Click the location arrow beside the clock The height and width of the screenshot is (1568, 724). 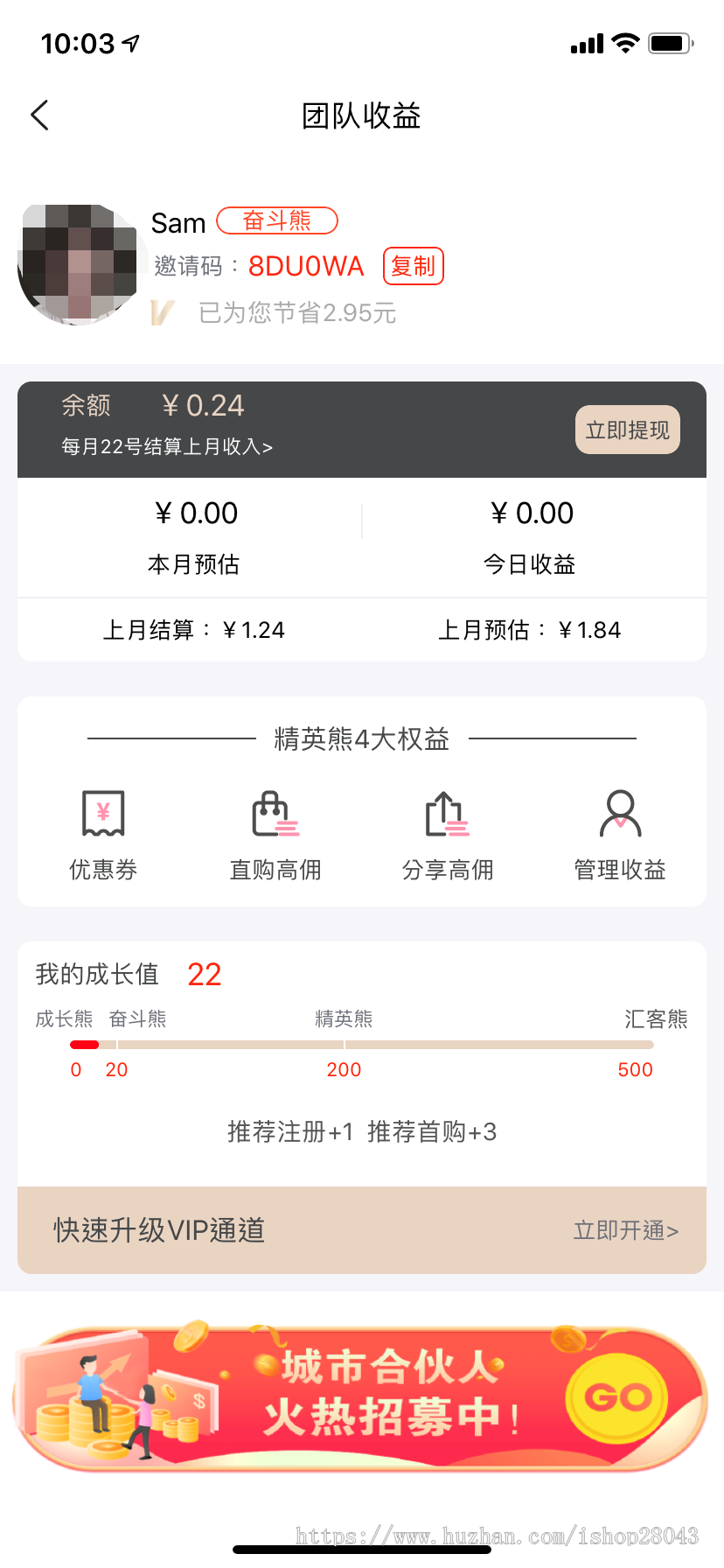pyautogui.click(x=133, y=41)
